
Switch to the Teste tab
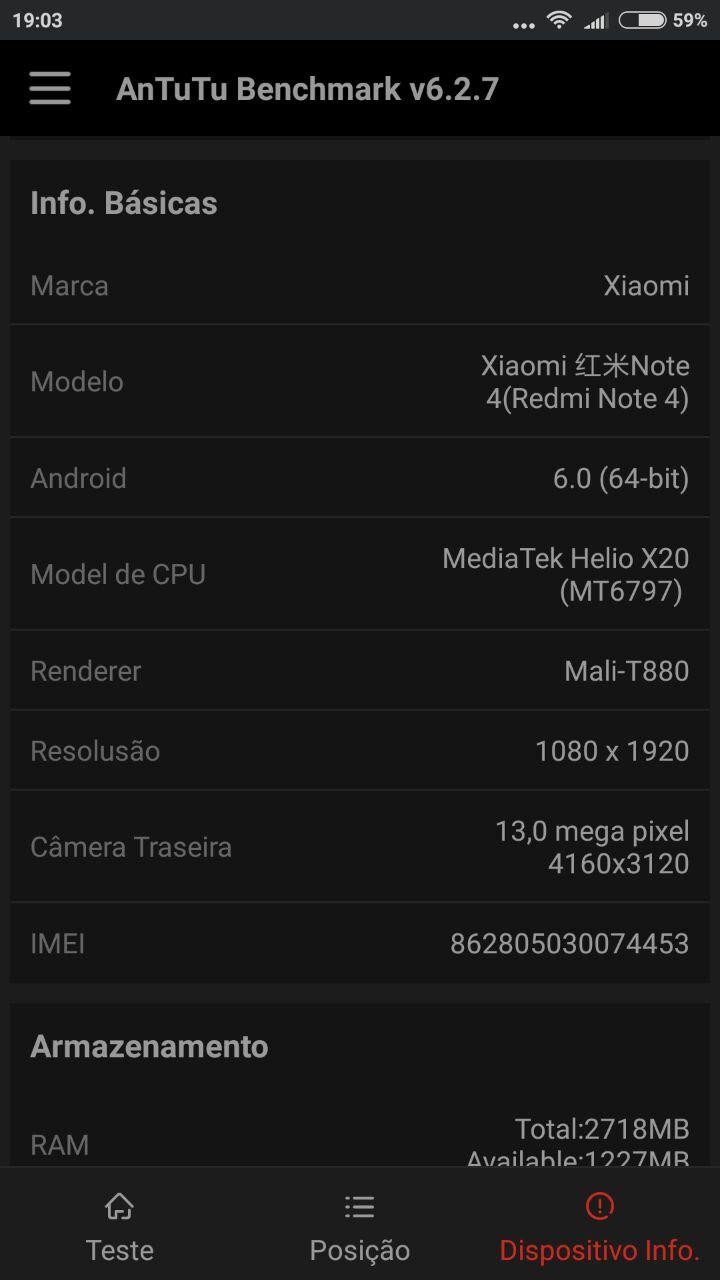(120, 1226)
